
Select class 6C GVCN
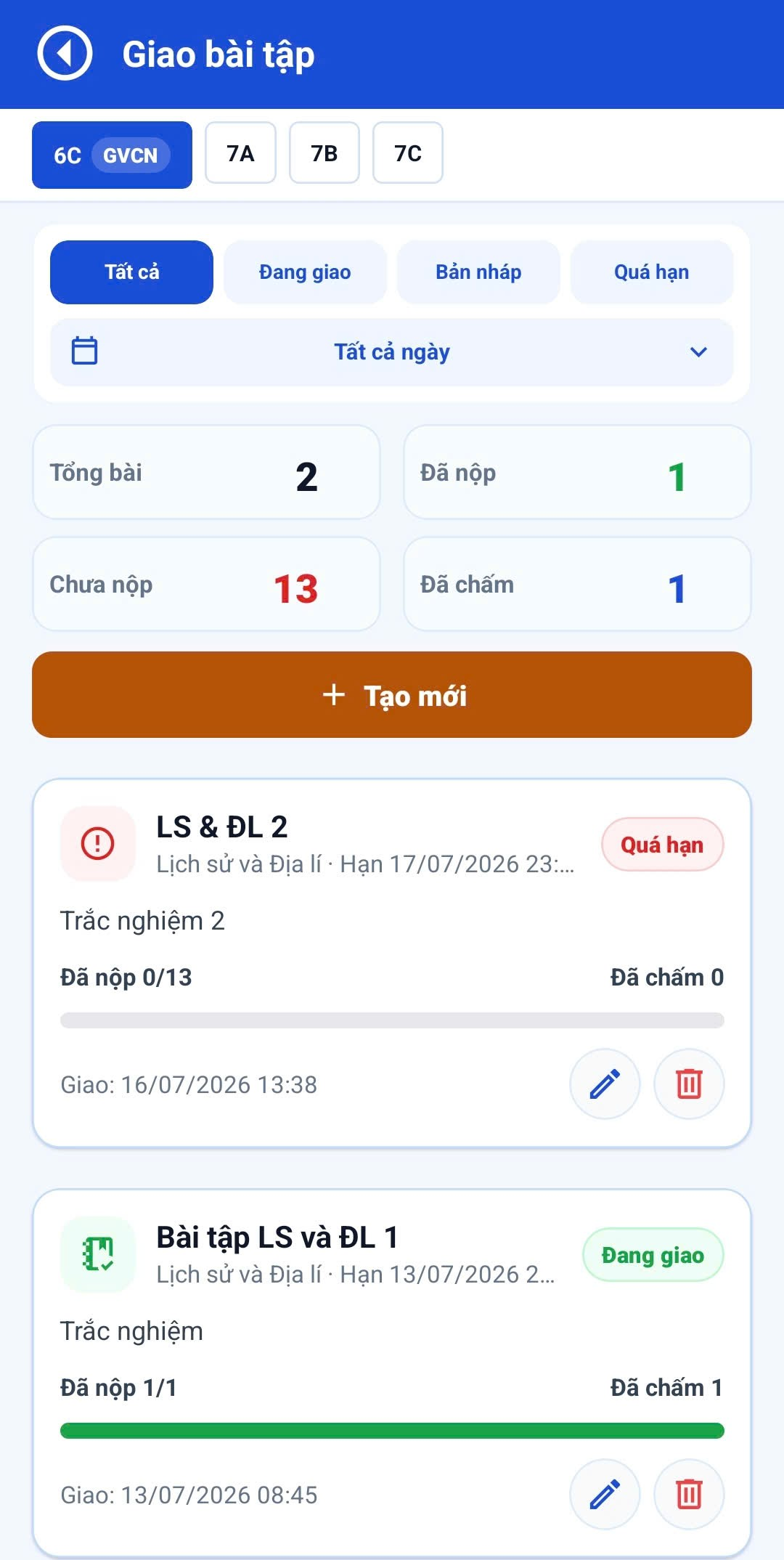112,155
